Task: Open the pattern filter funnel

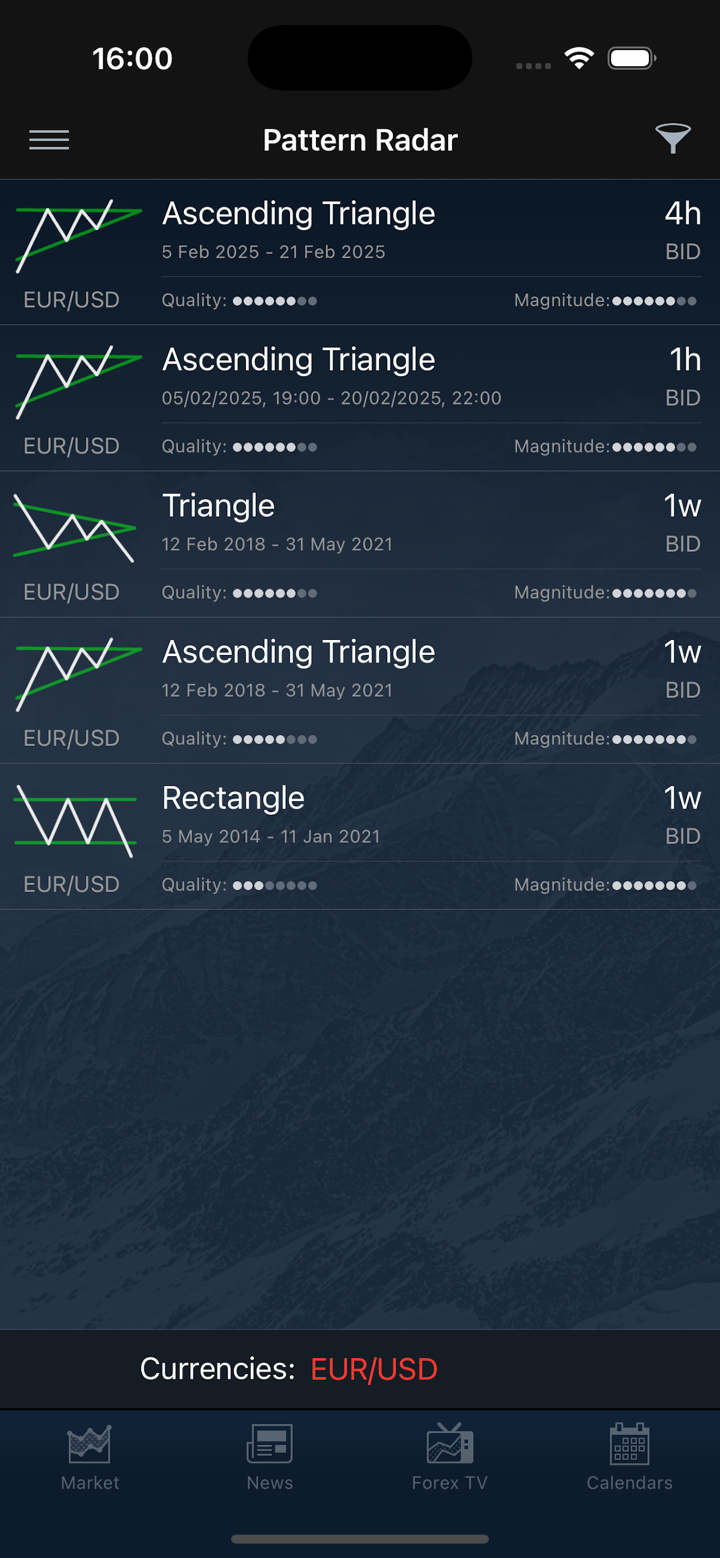Action: pyautogui.click(x=673, y=139)
